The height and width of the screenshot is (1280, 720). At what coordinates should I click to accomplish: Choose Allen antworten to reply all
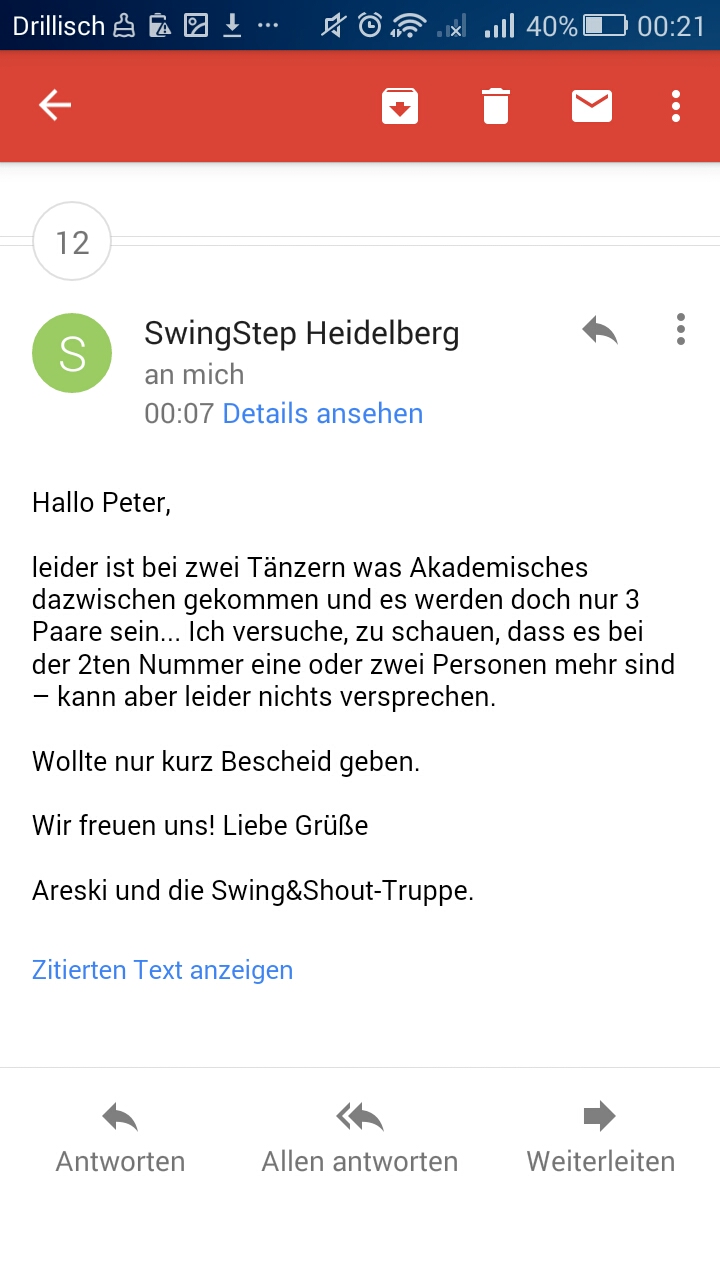pyautogui.click(x=360, y=1138)
